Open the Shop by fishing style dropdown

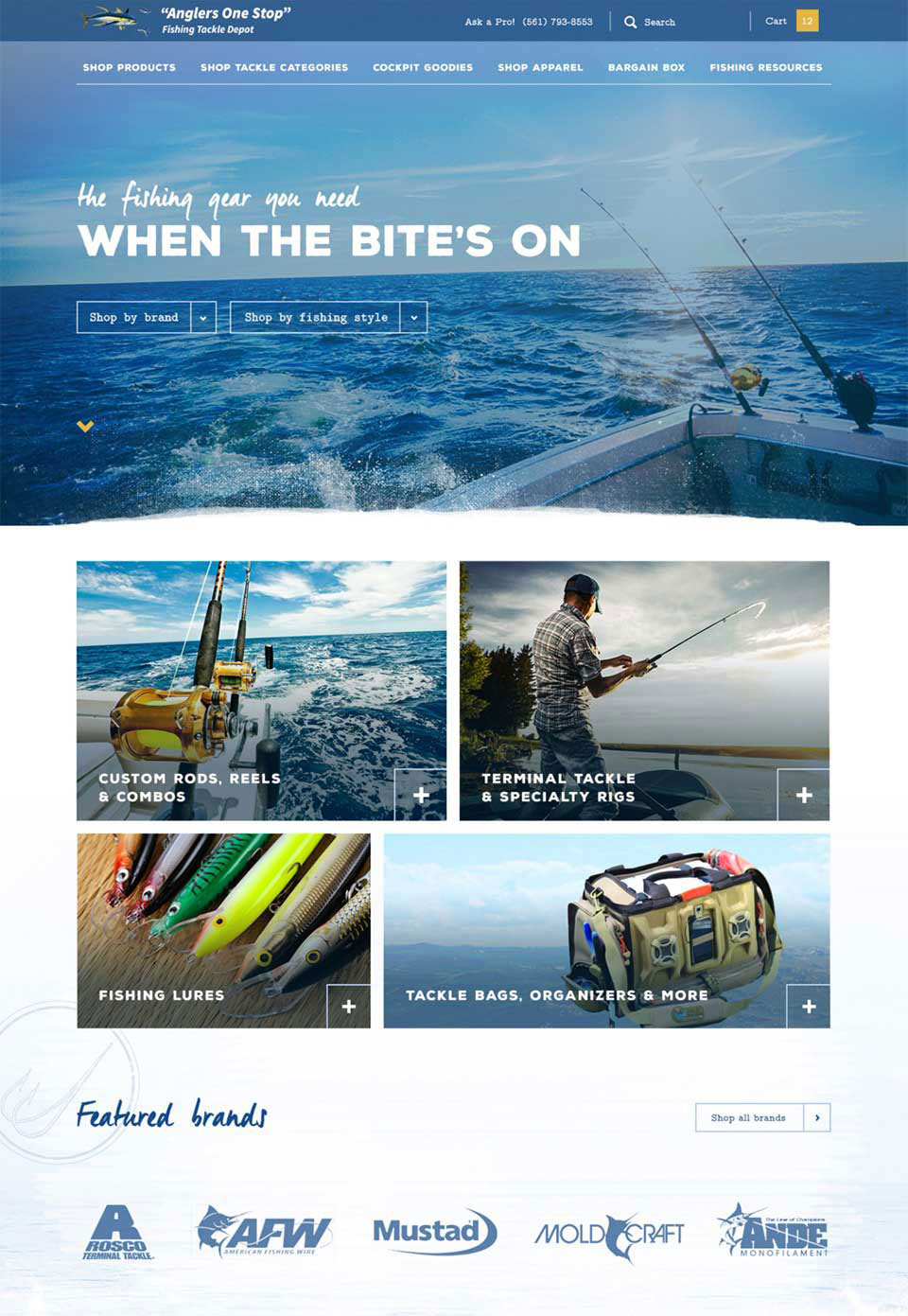[x=413, y=317]
